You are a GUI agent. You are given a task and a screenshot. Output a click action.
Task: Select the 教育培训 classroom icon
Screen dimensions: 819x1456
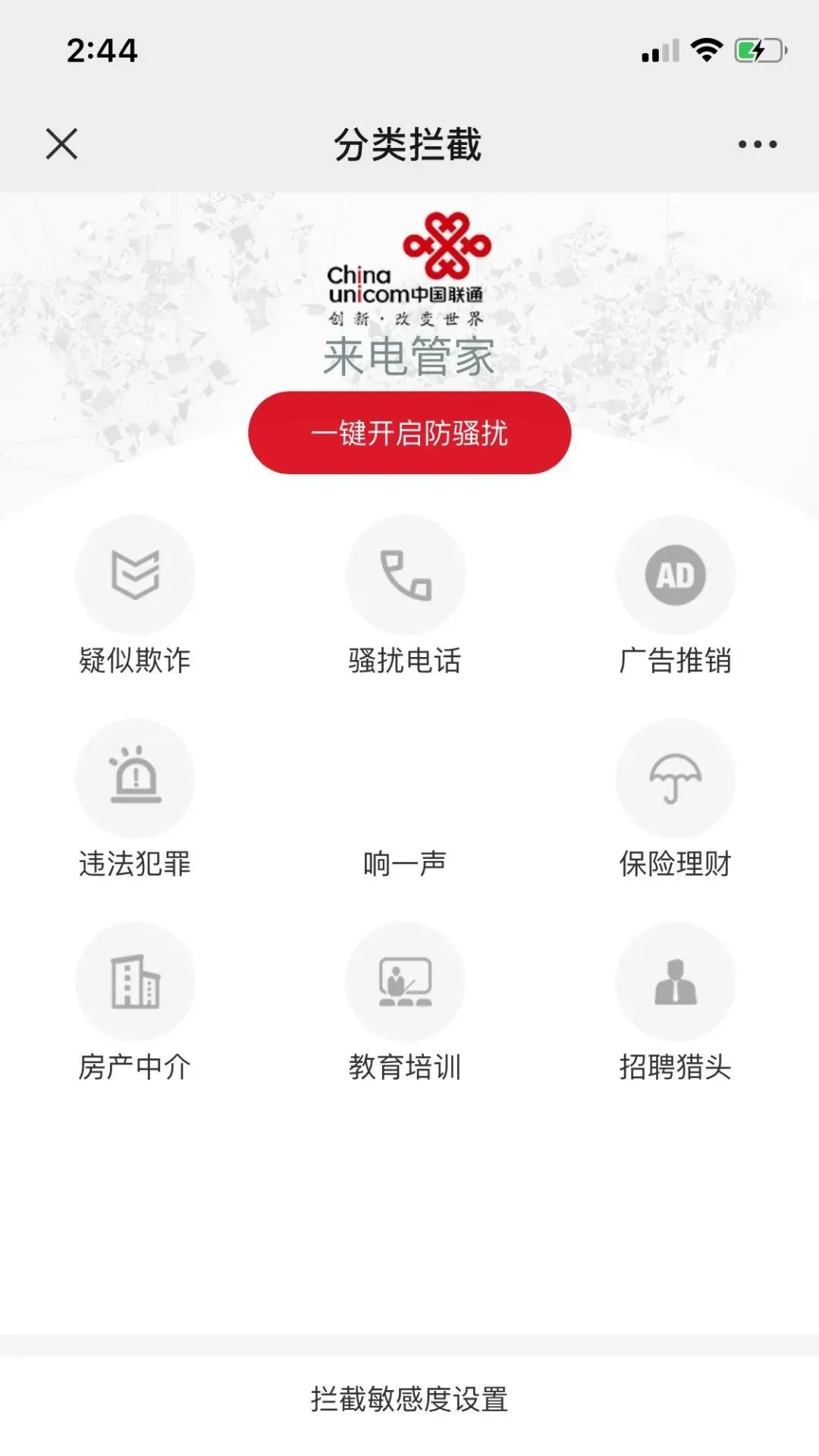click(406, 981)
